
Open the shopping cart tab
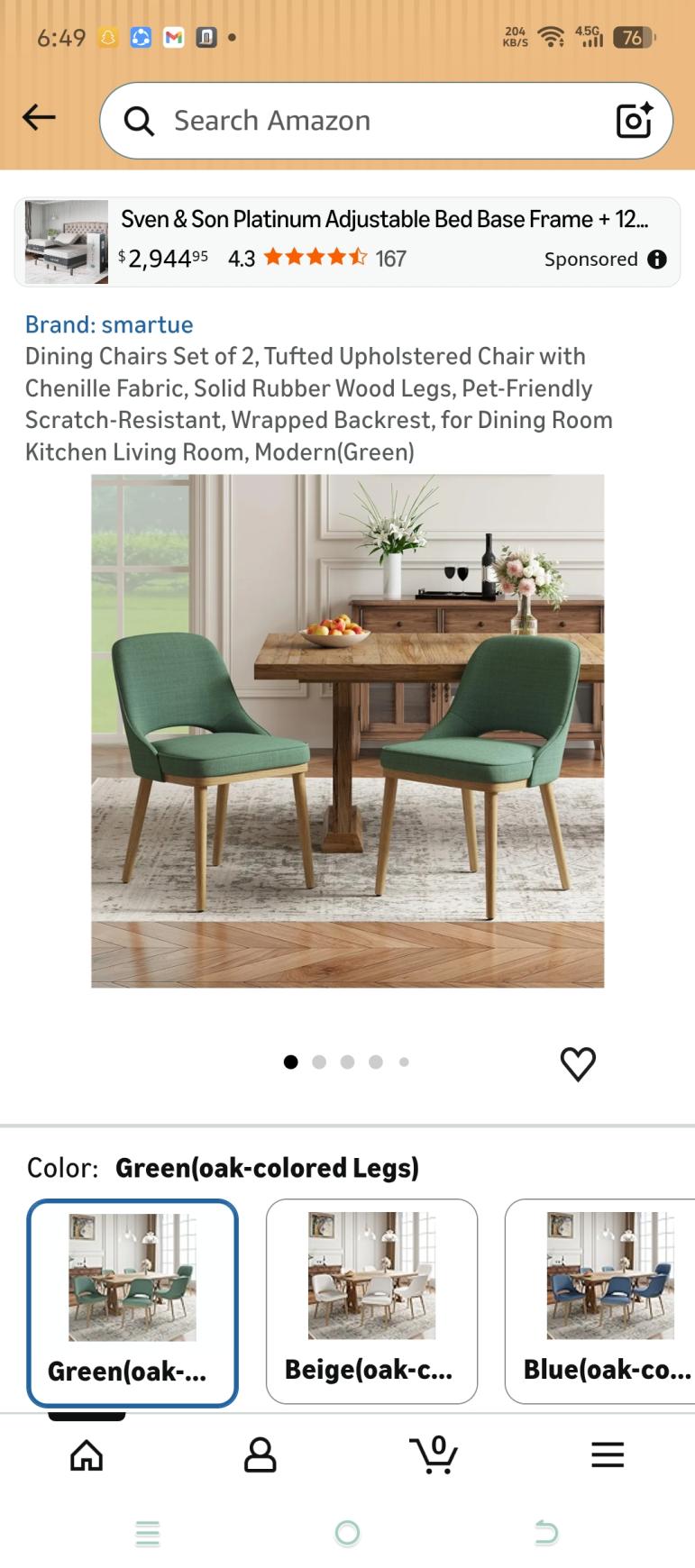[434, 1454]
